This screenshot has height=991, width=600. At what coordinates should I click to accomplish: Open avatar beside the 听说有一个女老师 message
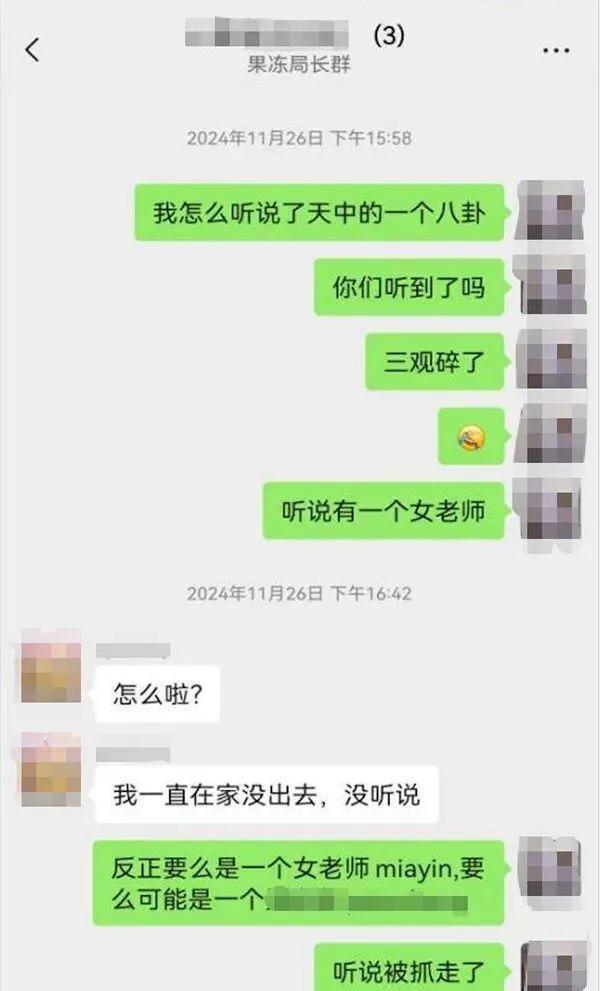[549, 511]
